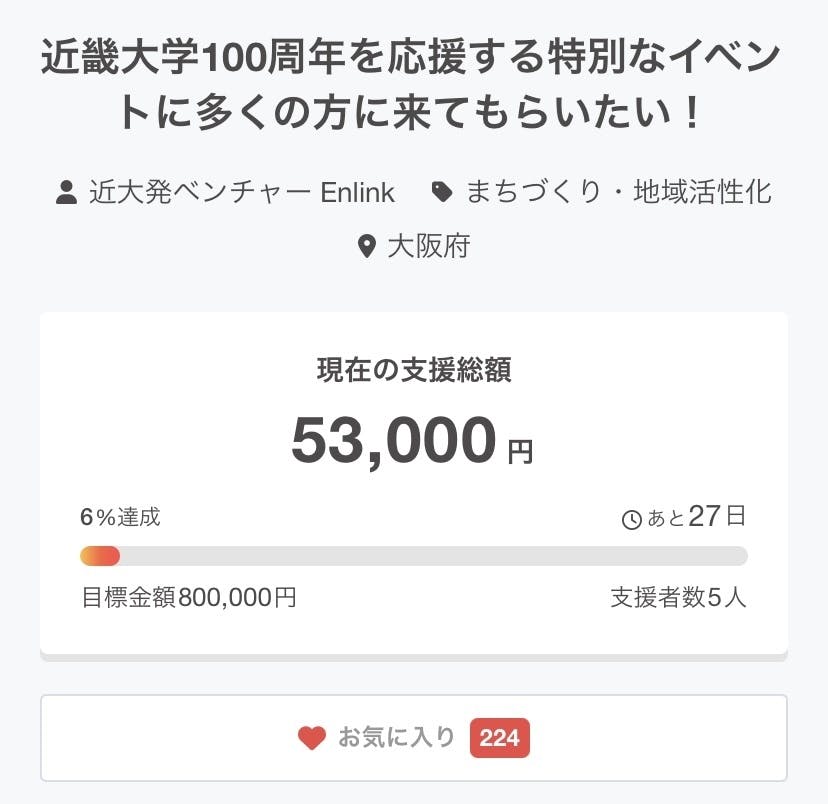Browse the まちづくり・地域活性化 category
This screenshot has height=804, width=828.
617,192
